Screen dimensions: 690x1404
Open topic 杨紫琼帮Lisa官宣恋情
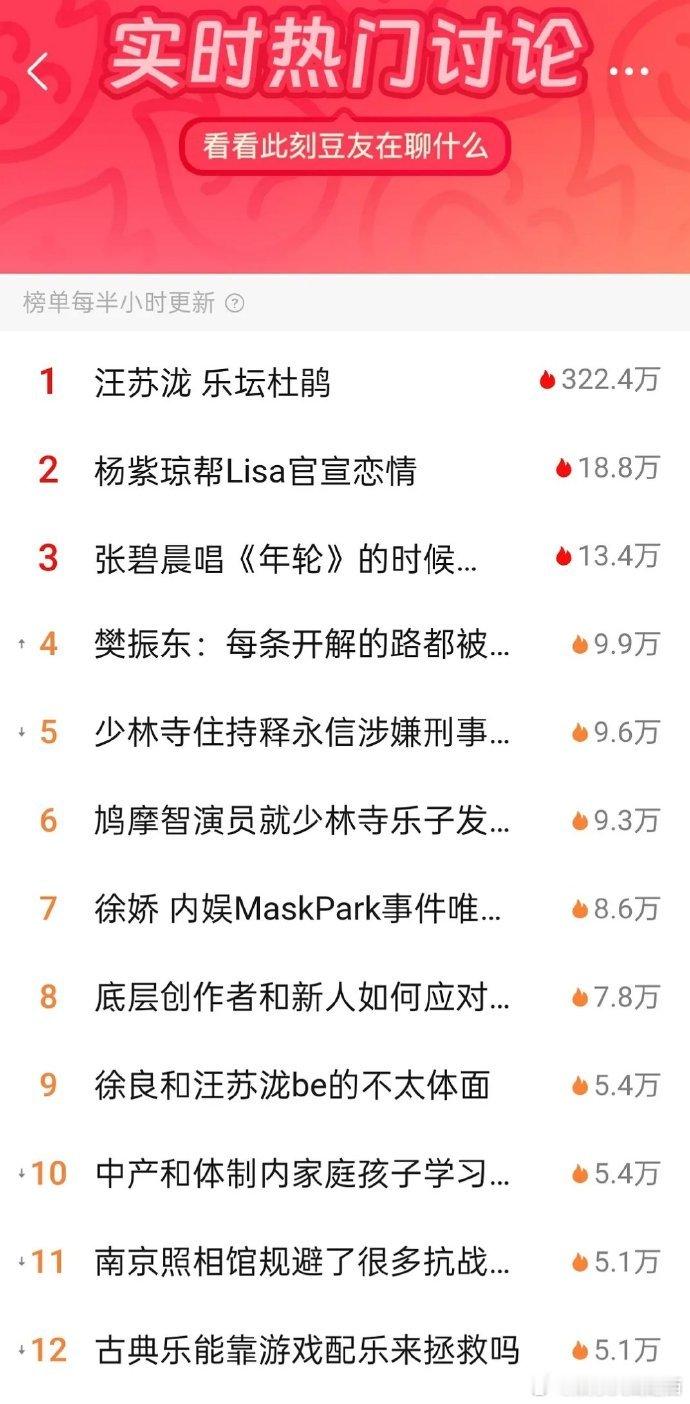coord(255,469)
